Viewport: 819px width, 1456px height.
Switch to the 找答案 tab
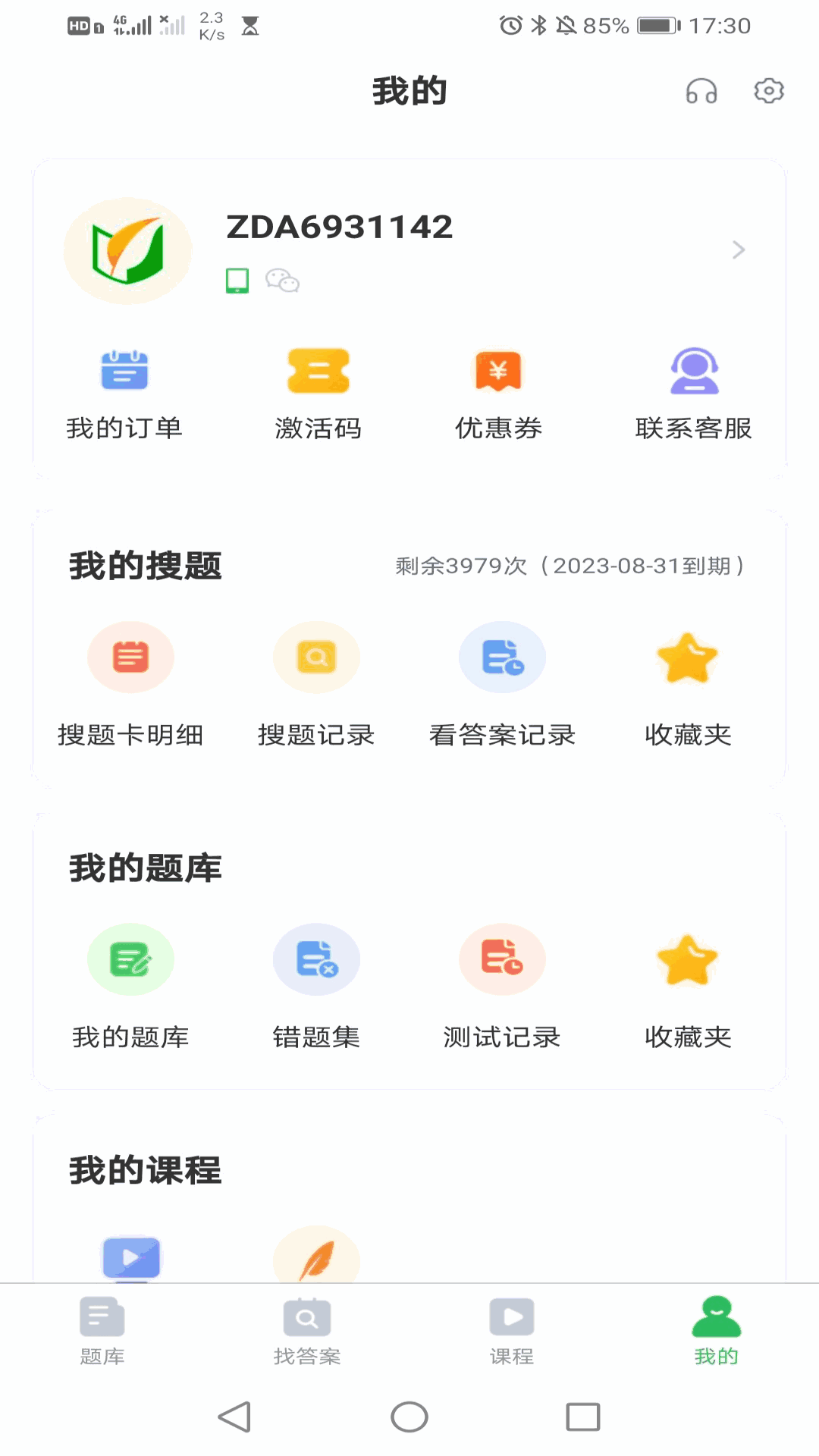(x=307, y=1331)
